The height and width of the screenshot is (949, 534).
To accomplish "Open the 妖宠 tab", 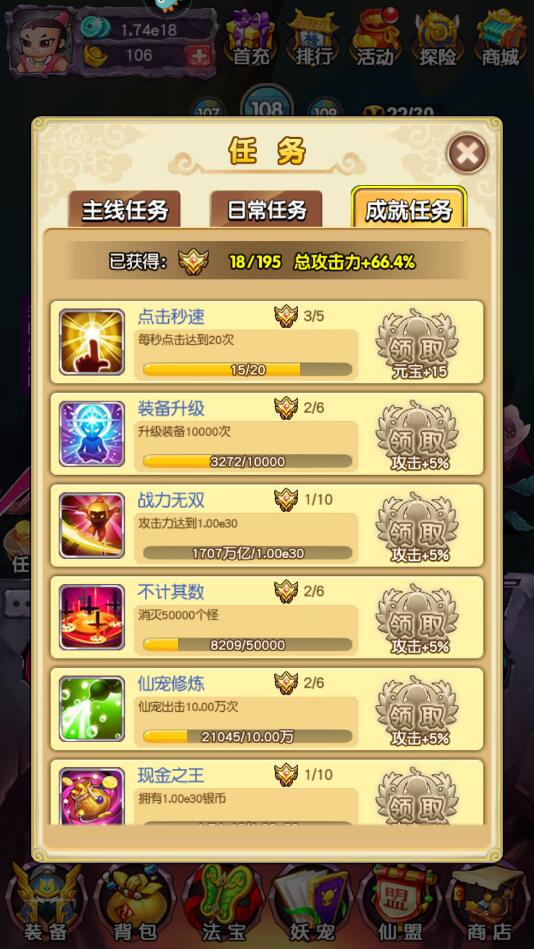I will 311,904.
